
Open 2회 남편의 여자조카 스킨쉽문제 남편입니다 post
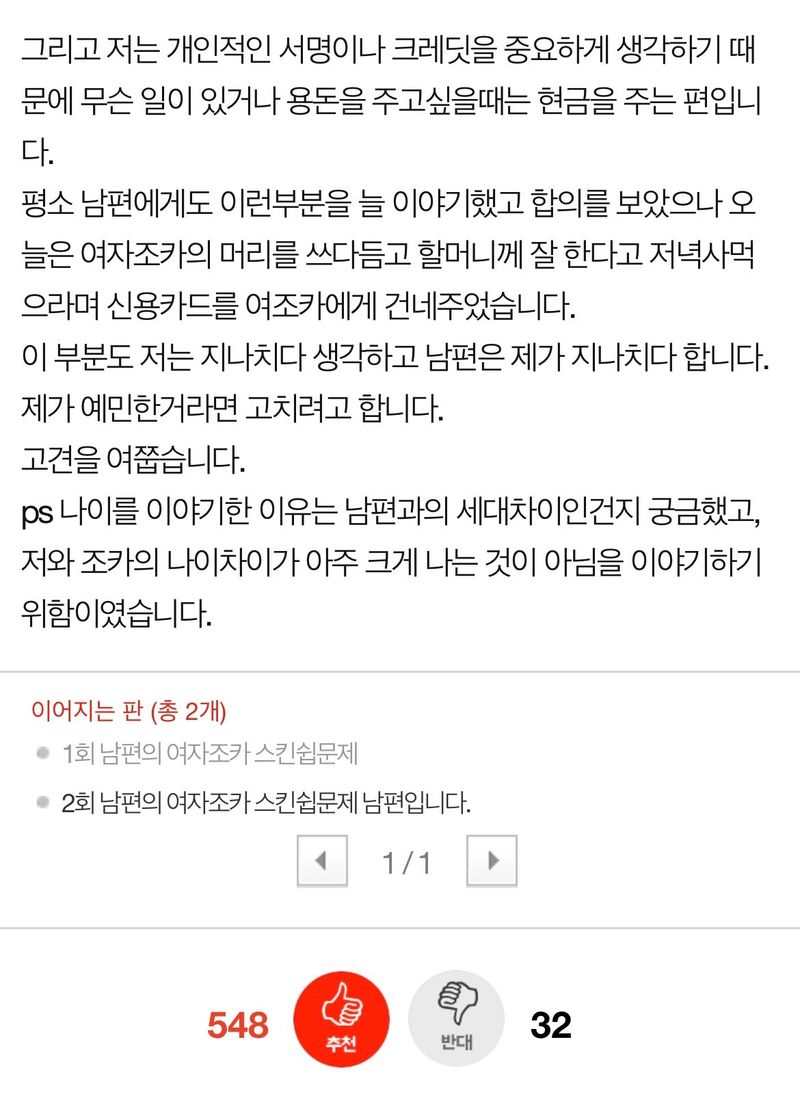[265, 802]
